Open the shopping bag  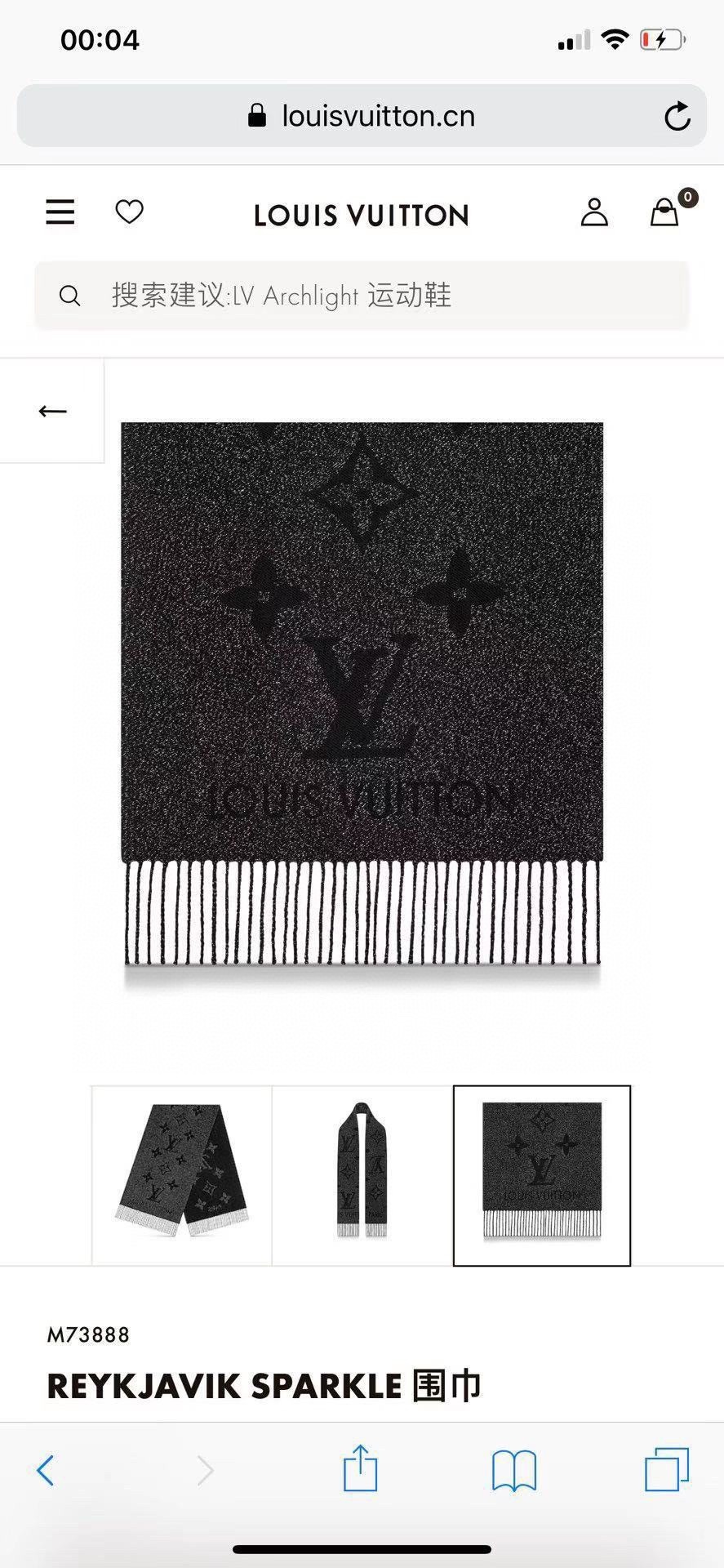[x=664, y=212]
